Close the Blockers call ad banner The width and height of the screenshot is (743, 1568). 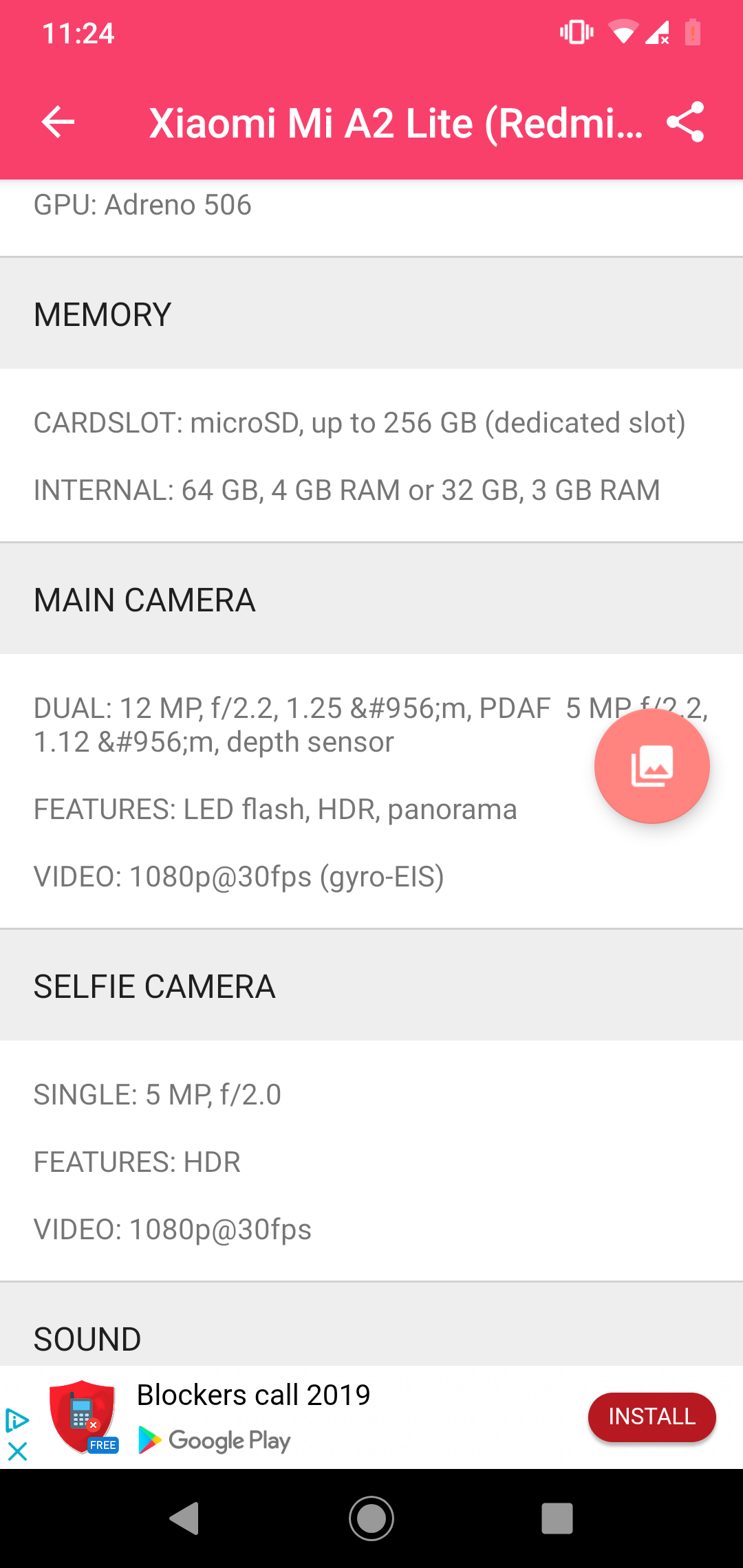click(x=17, y=1451)
